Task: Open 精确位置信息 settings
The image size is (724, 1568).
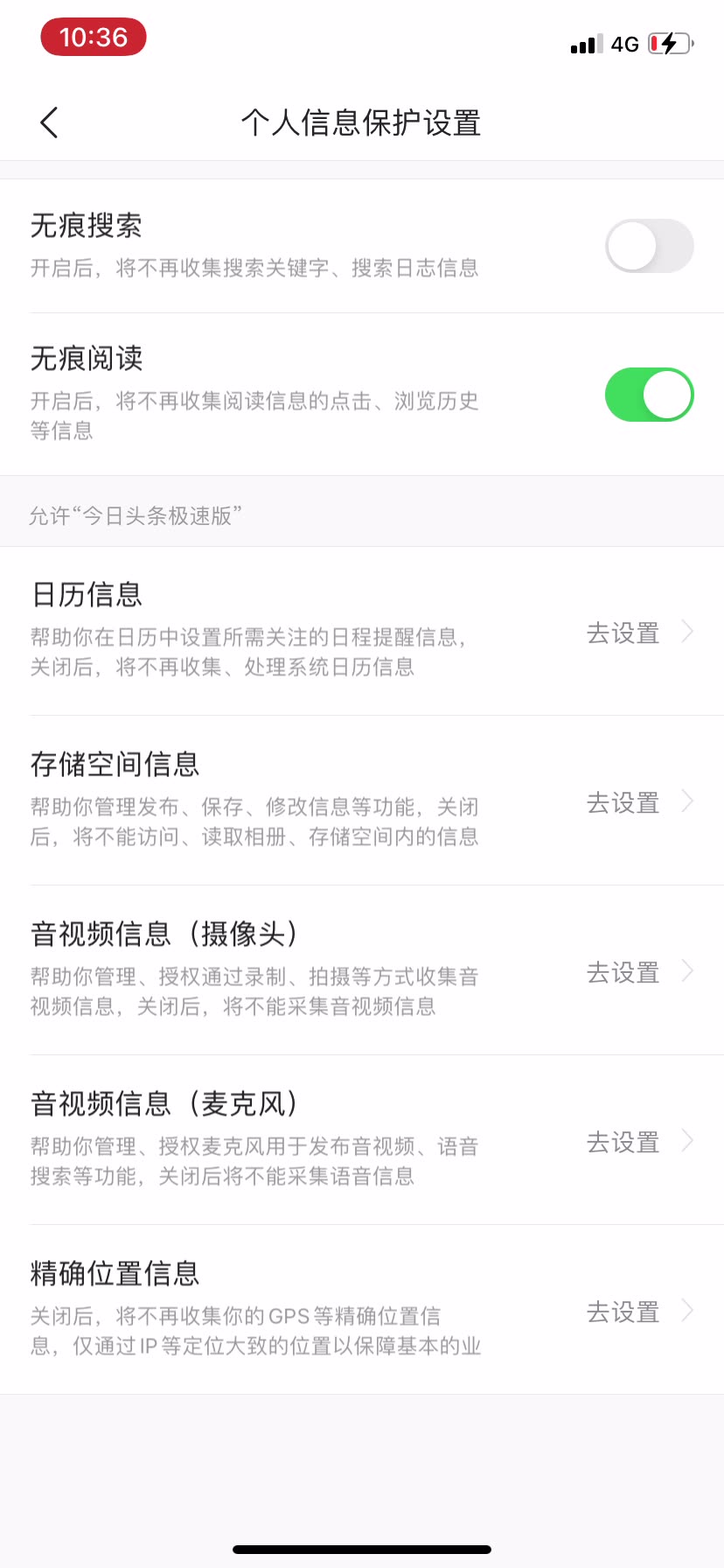Action: coord(362,1310)
